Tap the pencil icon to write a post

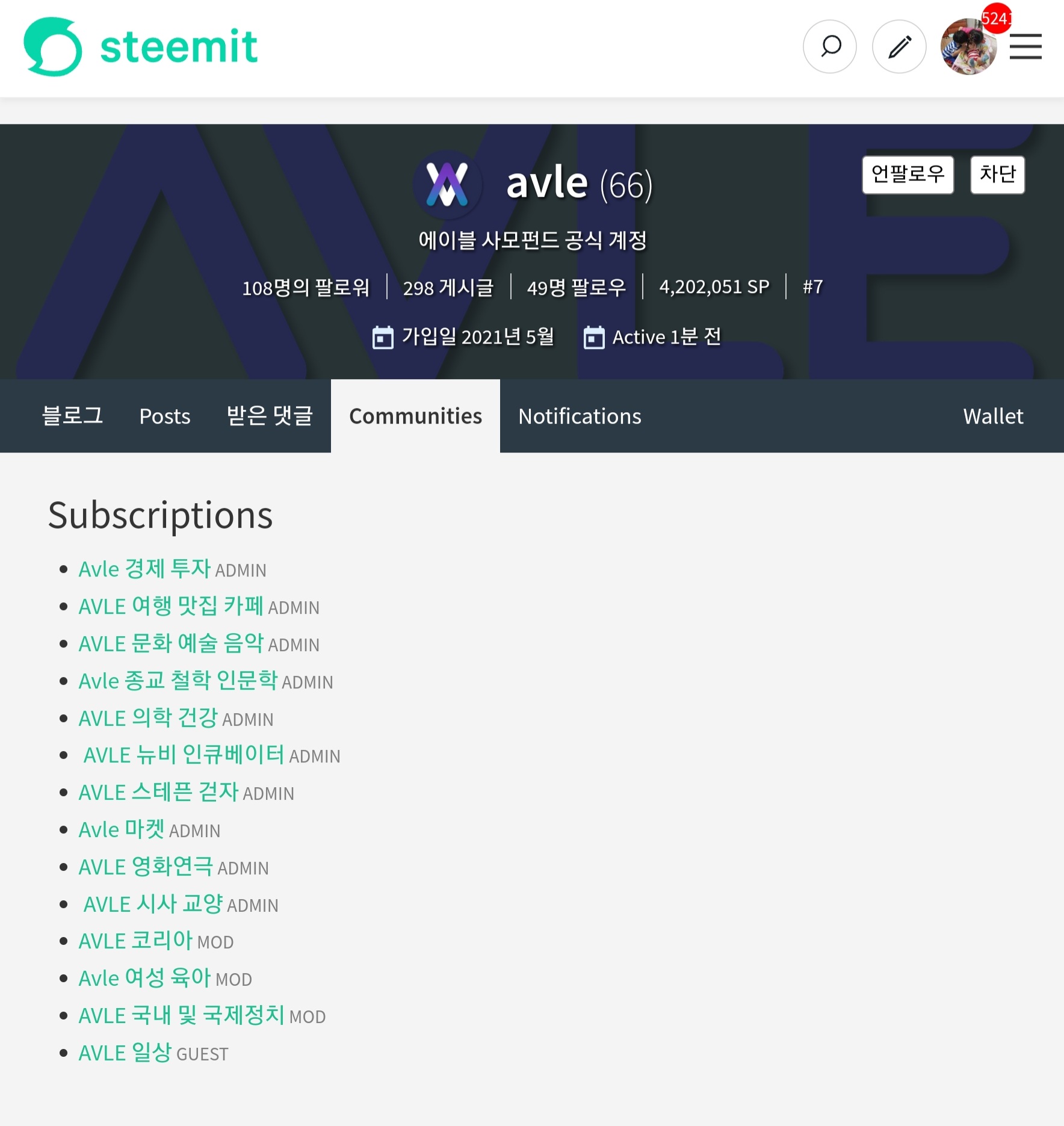[899, 47]
